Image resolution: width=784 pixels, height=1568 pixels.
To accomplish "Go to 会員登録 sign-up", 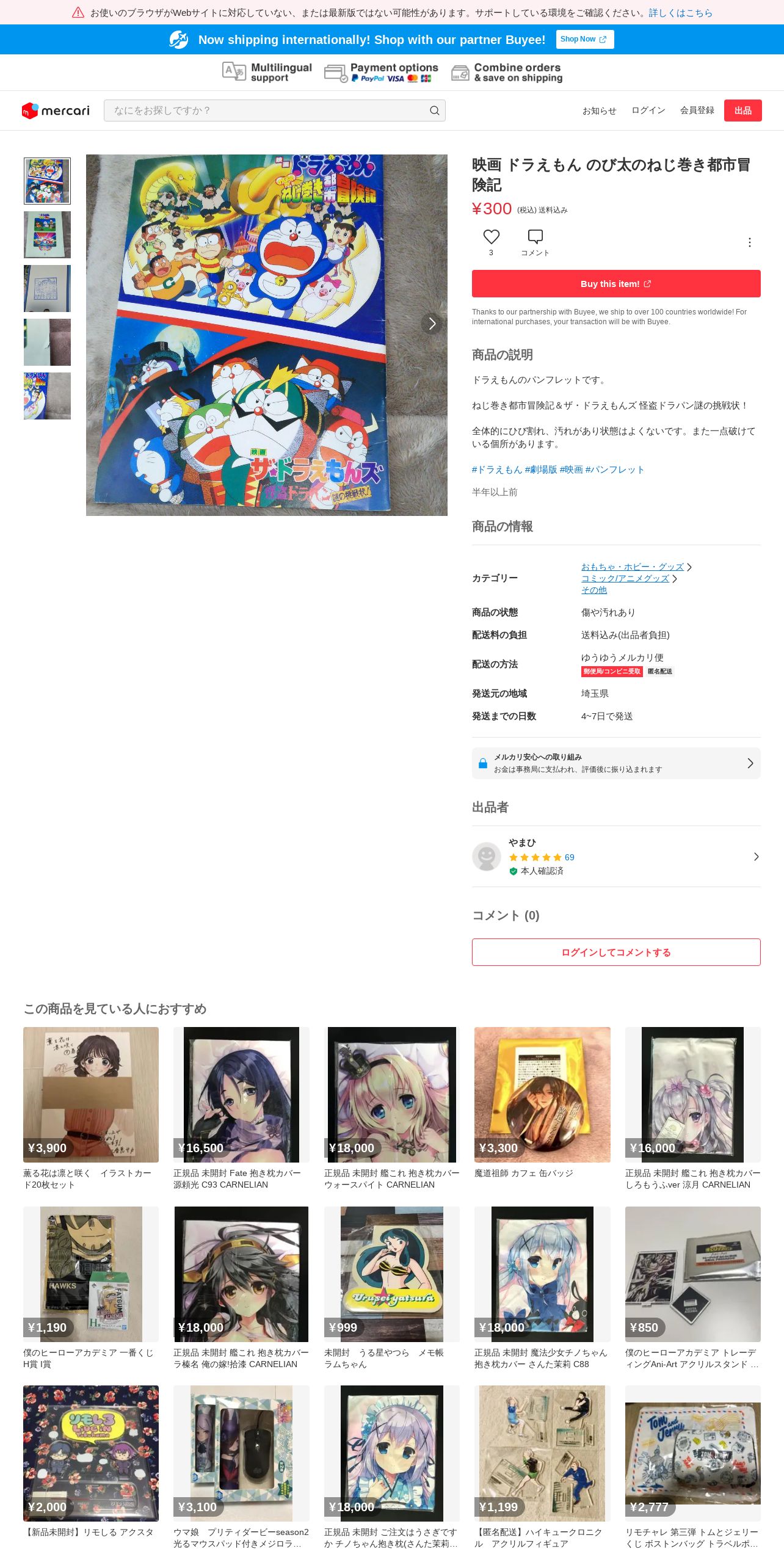I will tap(697, 111).
